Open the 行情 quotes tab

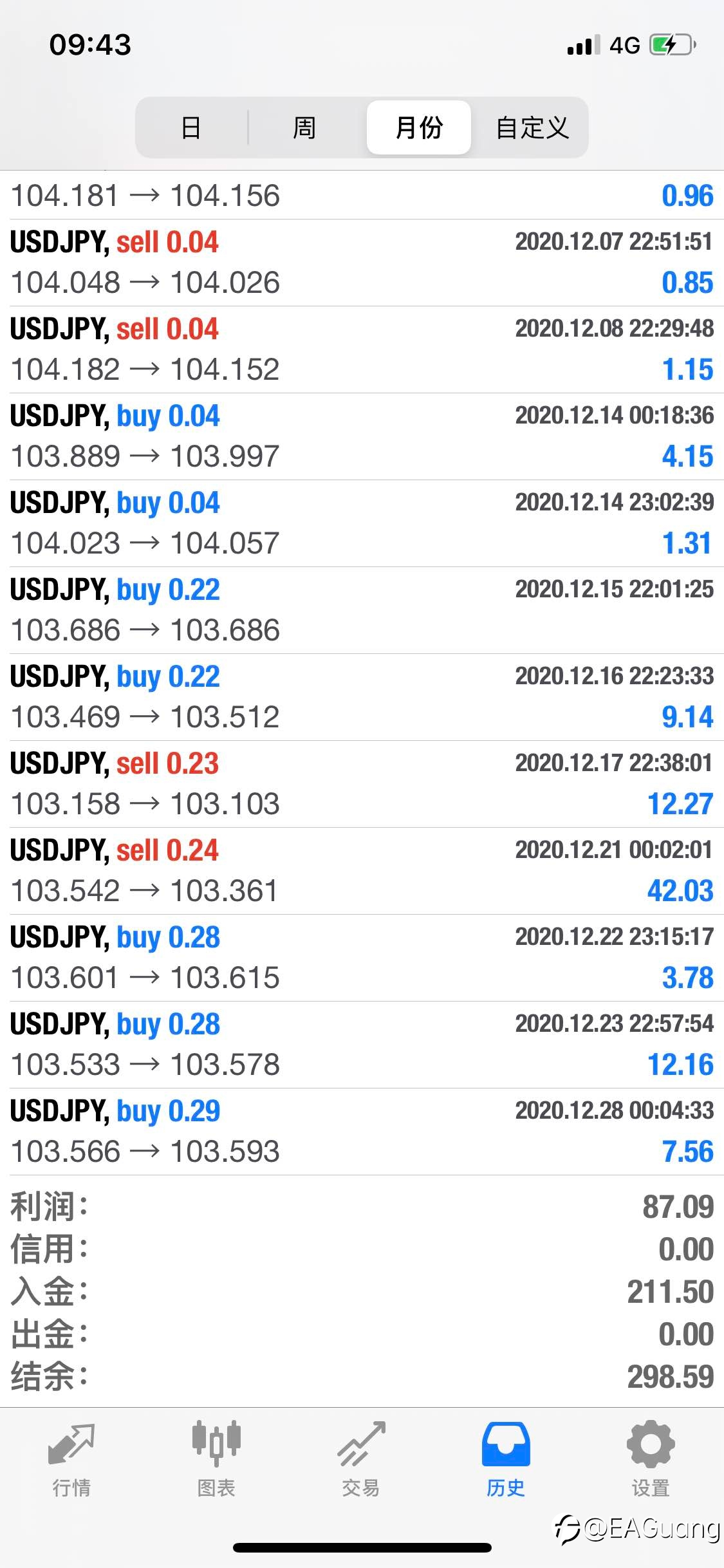pos(71,1460)
